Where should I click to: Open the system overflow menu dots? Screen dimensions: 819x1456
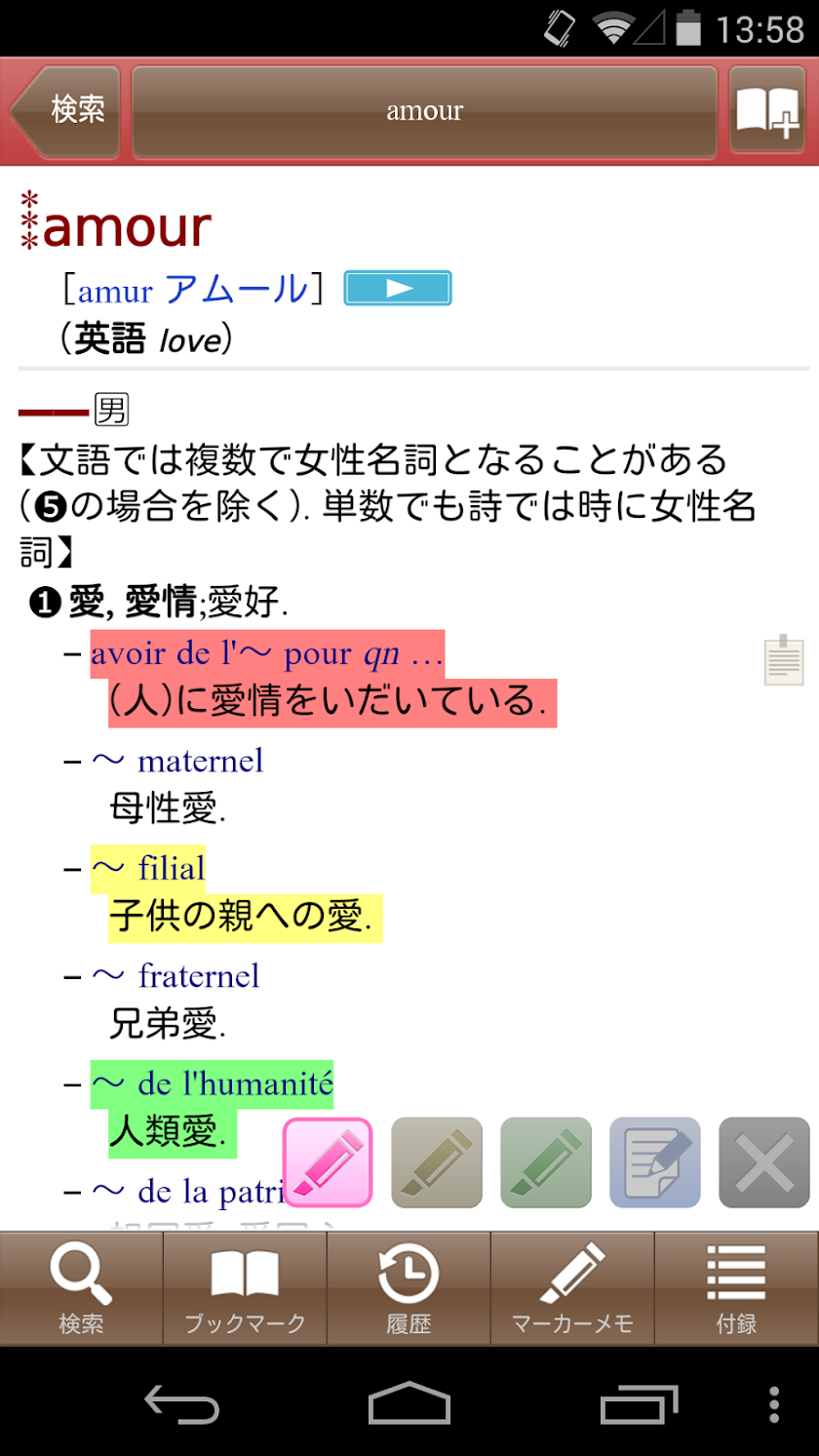774,1404
